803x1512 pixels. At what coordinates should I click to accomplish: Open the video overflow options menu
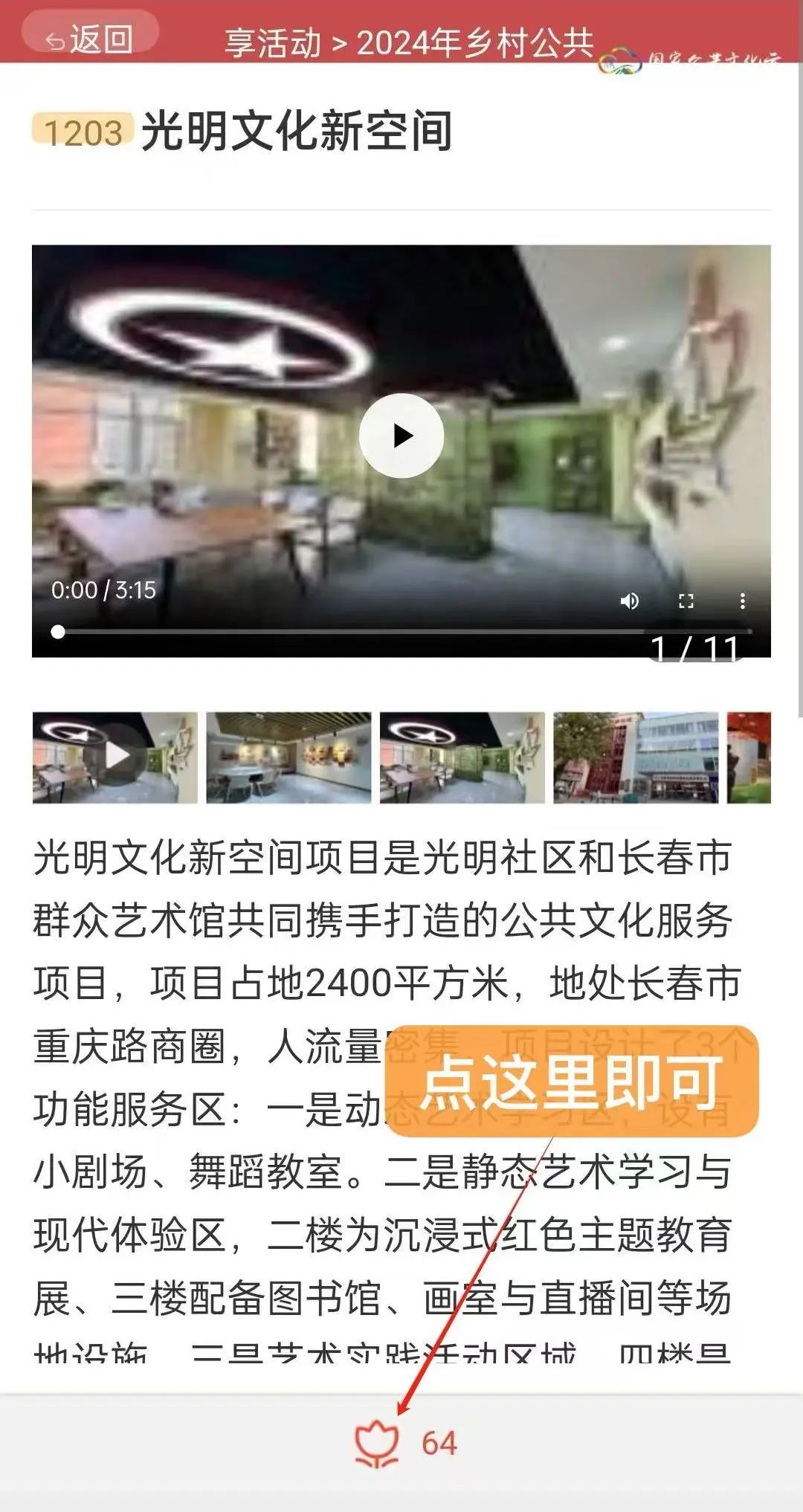tap(742, 601)
